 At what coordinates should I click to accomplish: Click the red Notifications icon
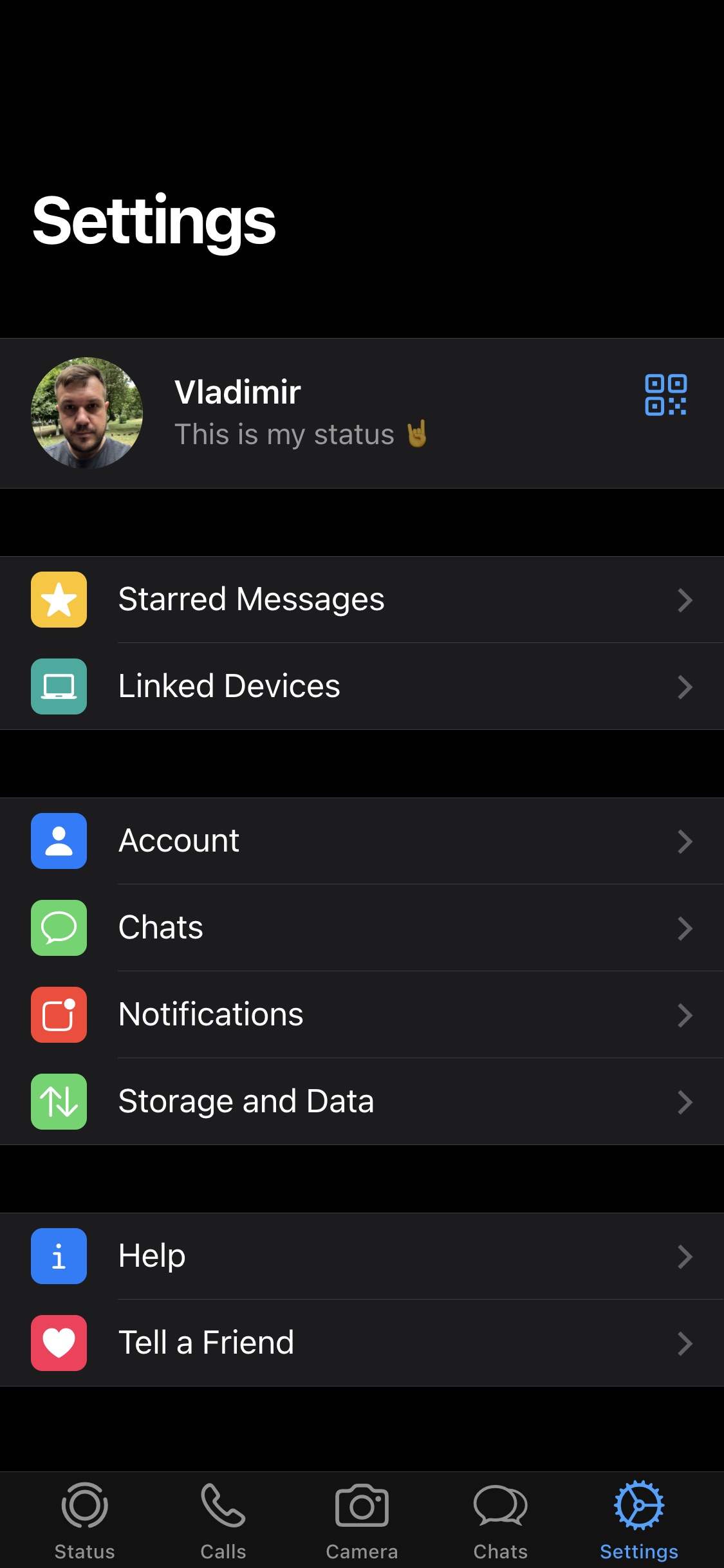(x=59, y=1015)
